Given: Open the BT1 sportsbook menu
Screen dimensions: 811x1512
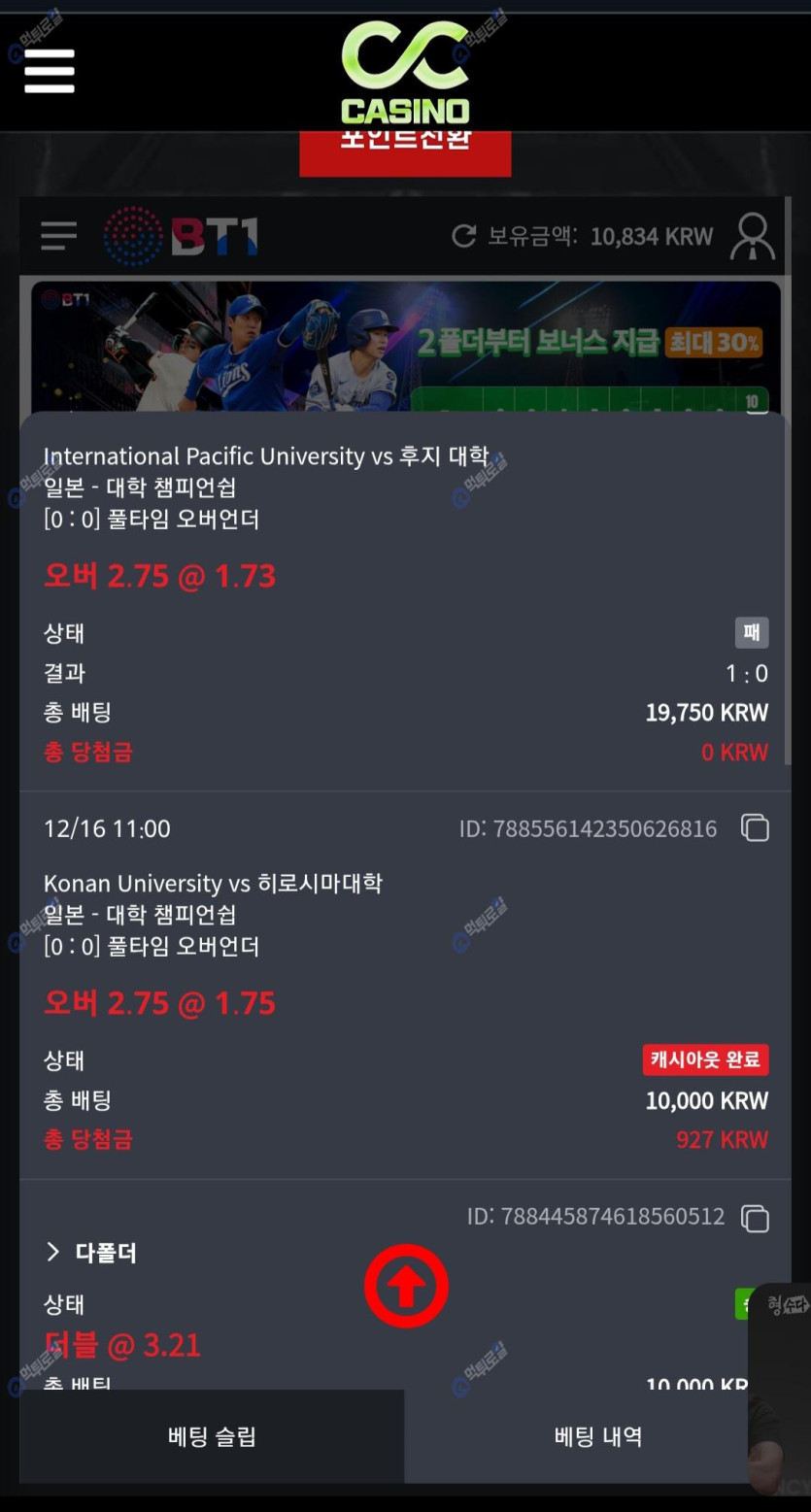Looking at the screenshot, I should coord(58,235).
